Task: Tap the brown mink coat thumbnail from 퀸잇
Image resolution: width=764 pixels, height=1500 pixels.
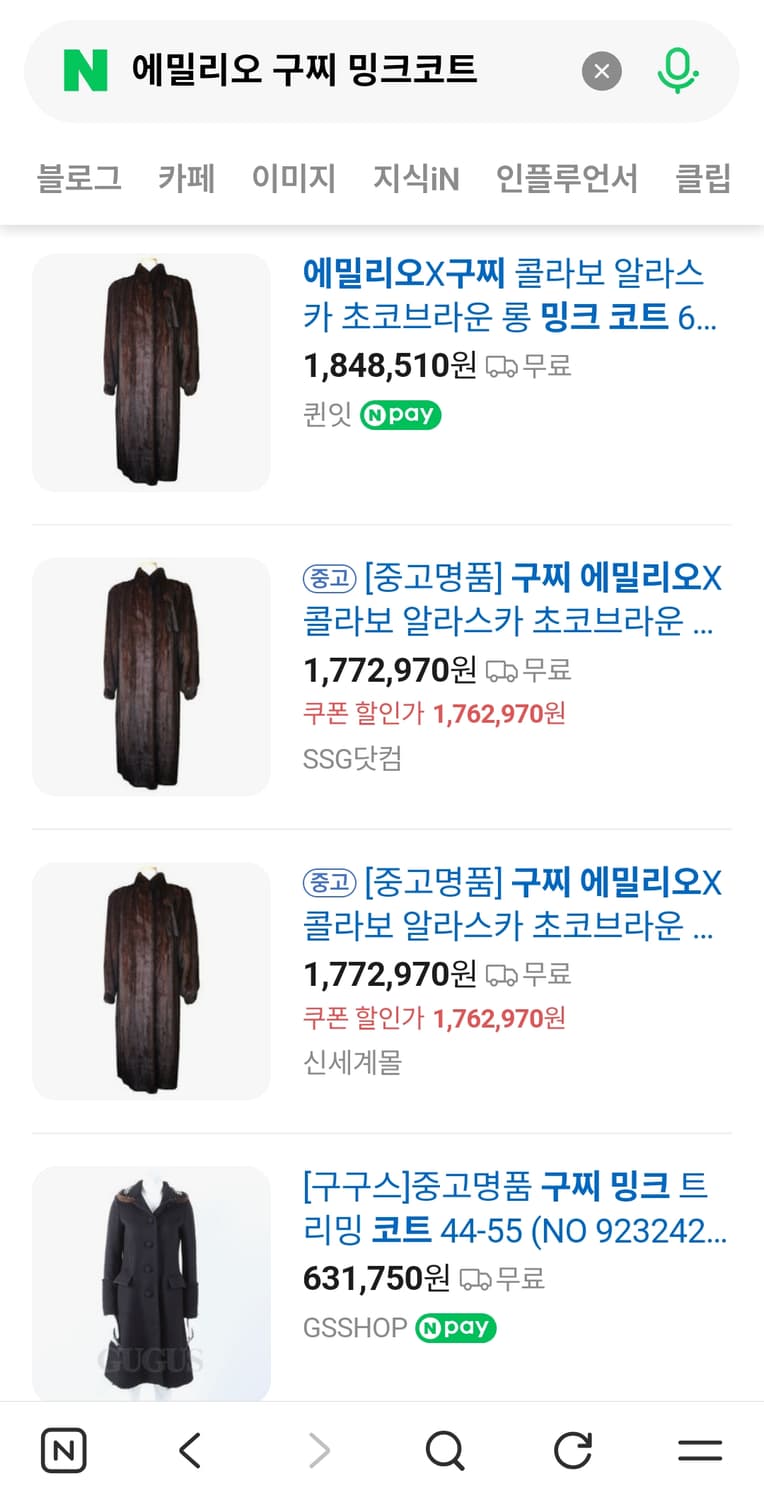Action: 151,372
